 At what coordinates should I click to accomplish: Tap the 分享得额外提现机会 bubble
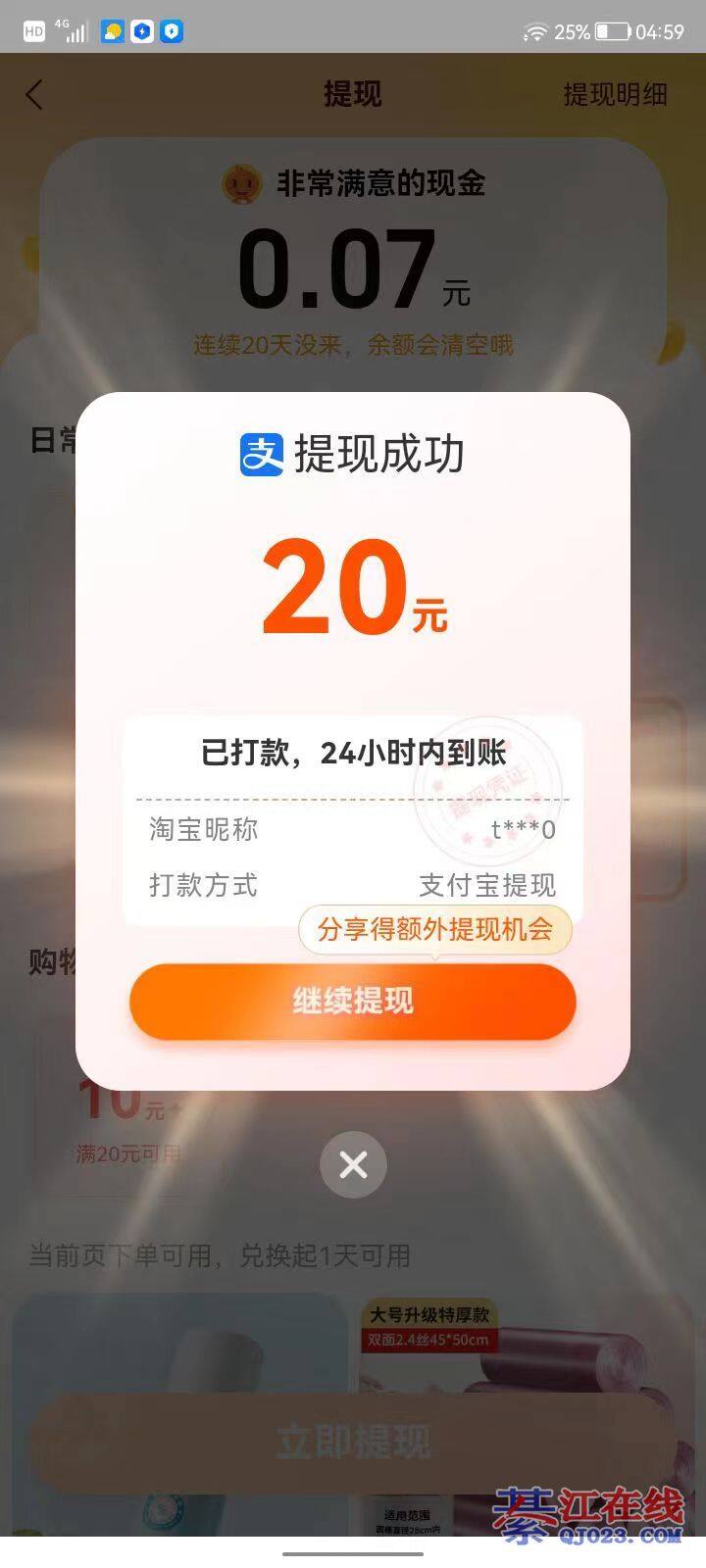point(434,928)
